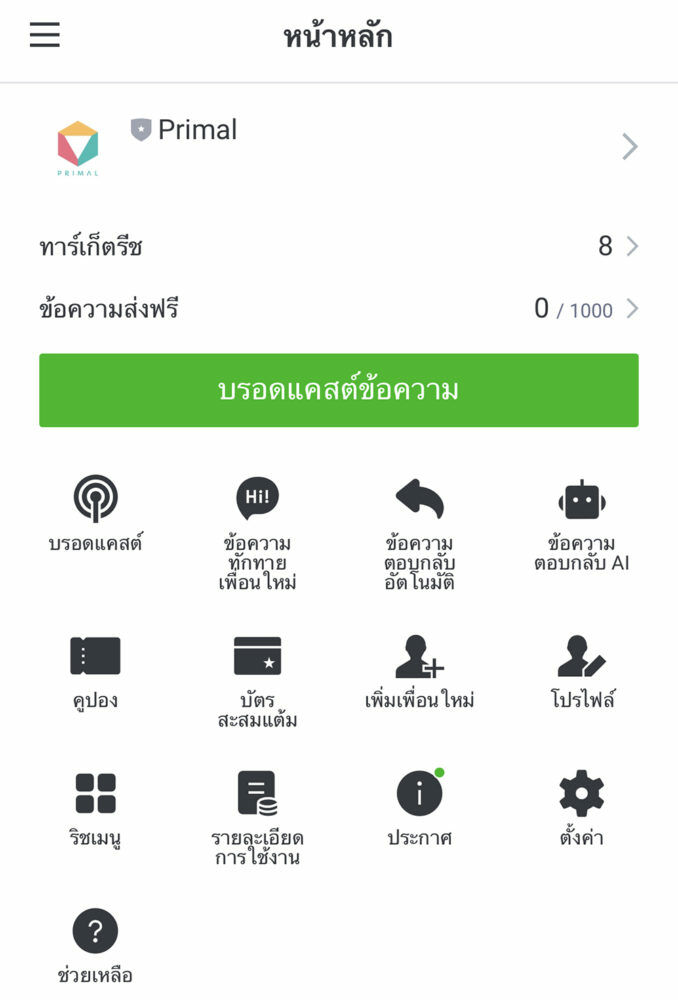Tap the green บรอดแคสต์ข้อความ button

point(339,390)
